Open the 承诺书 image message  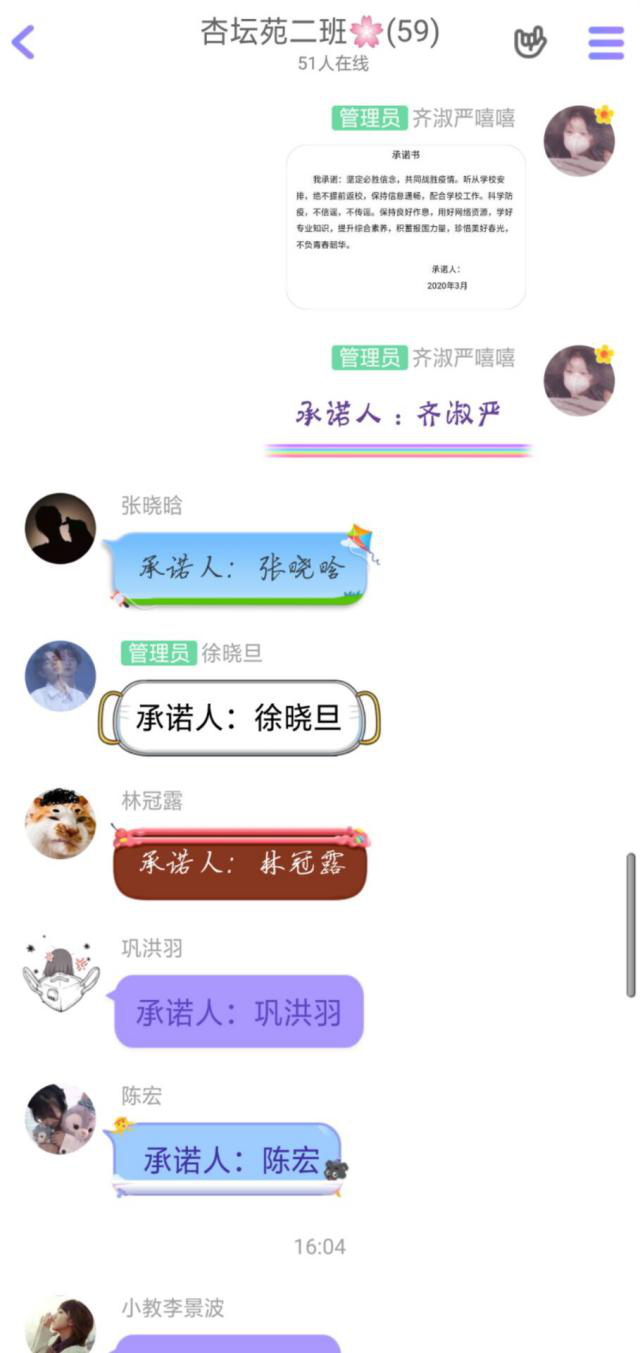coord(406,227)
